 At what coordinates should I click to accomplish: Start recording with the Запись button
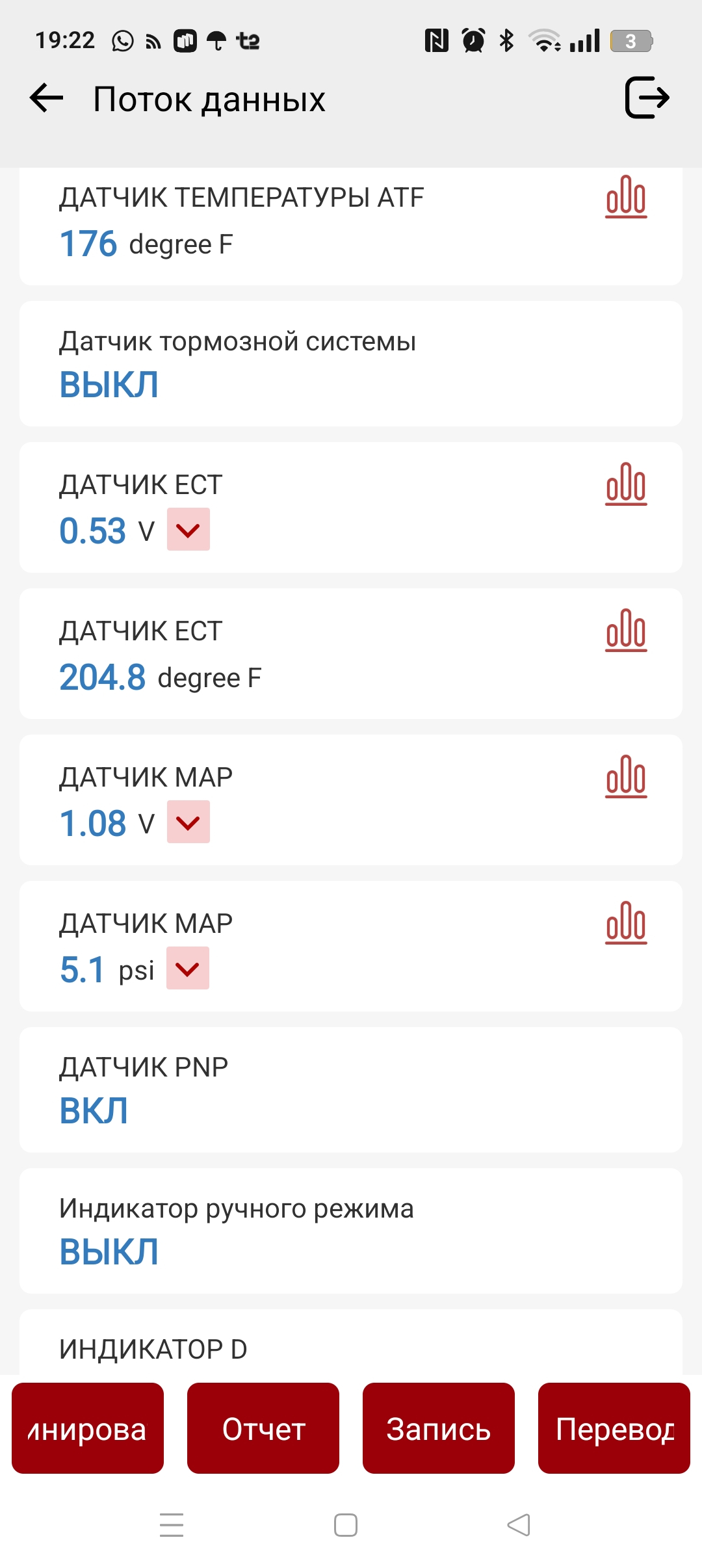439,1428
